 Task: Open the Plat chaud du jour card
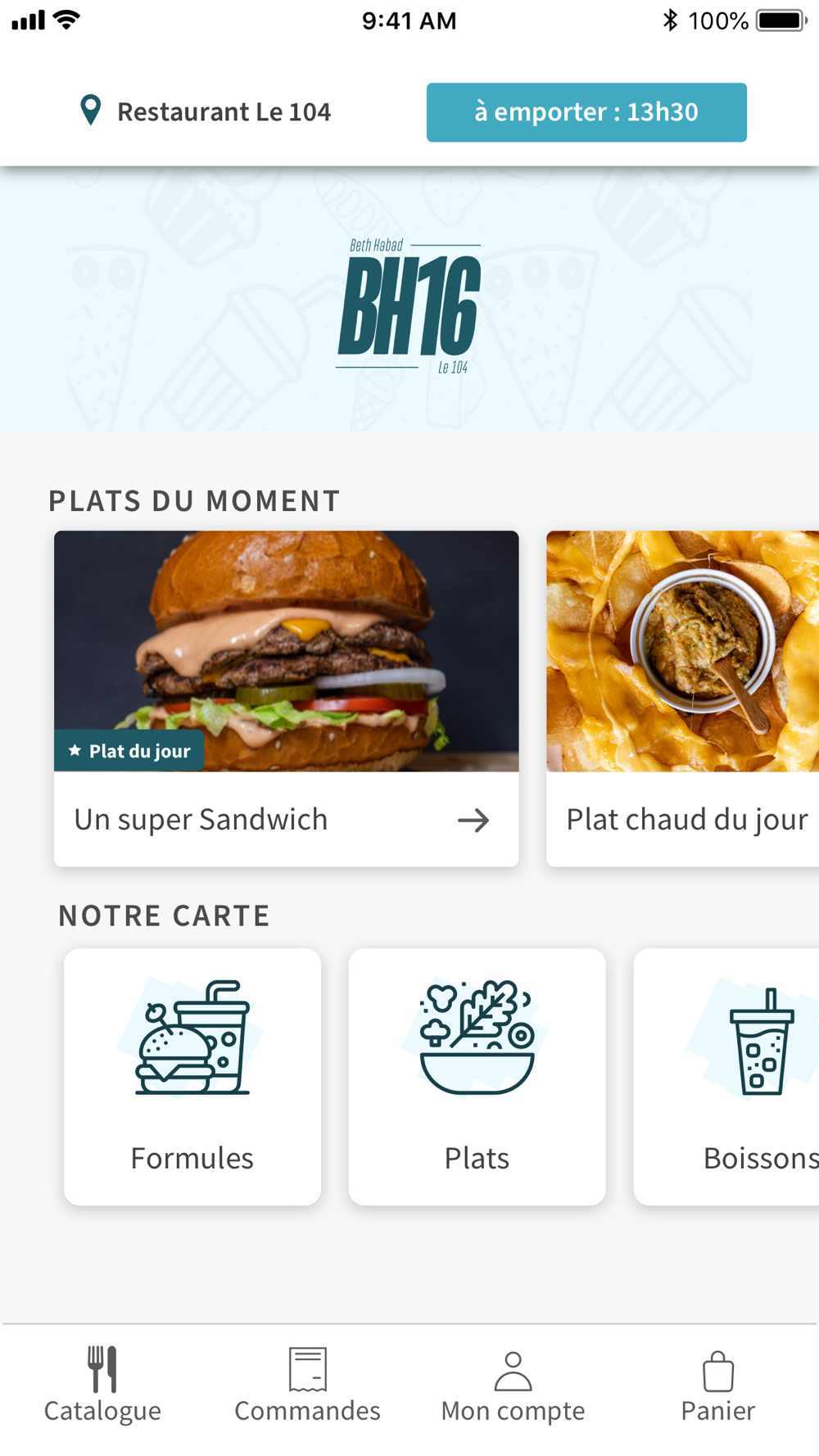pos(683,699)
